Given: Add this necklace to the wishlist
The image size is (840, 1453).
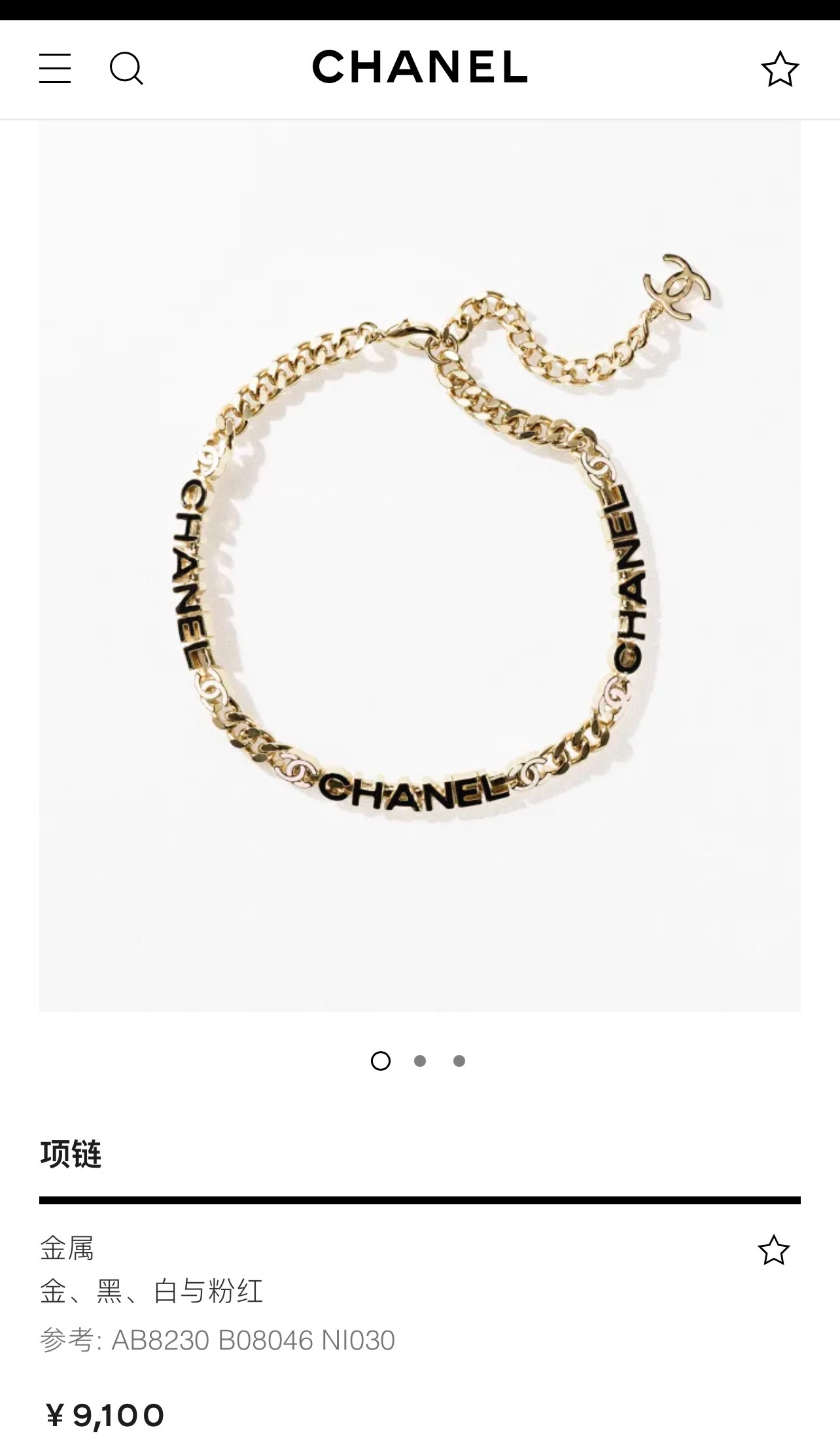Looking at the screenshot, I should [x=773, y=1251].
